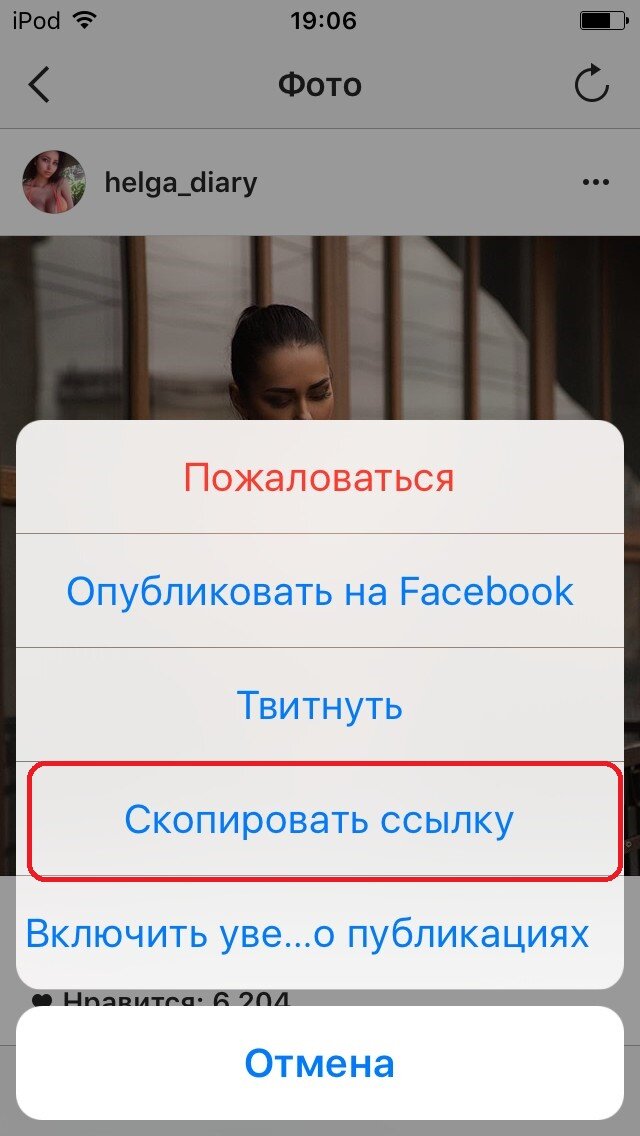
Task: Copy the link with Скопировать ссылку
Action: pos(319,820)
